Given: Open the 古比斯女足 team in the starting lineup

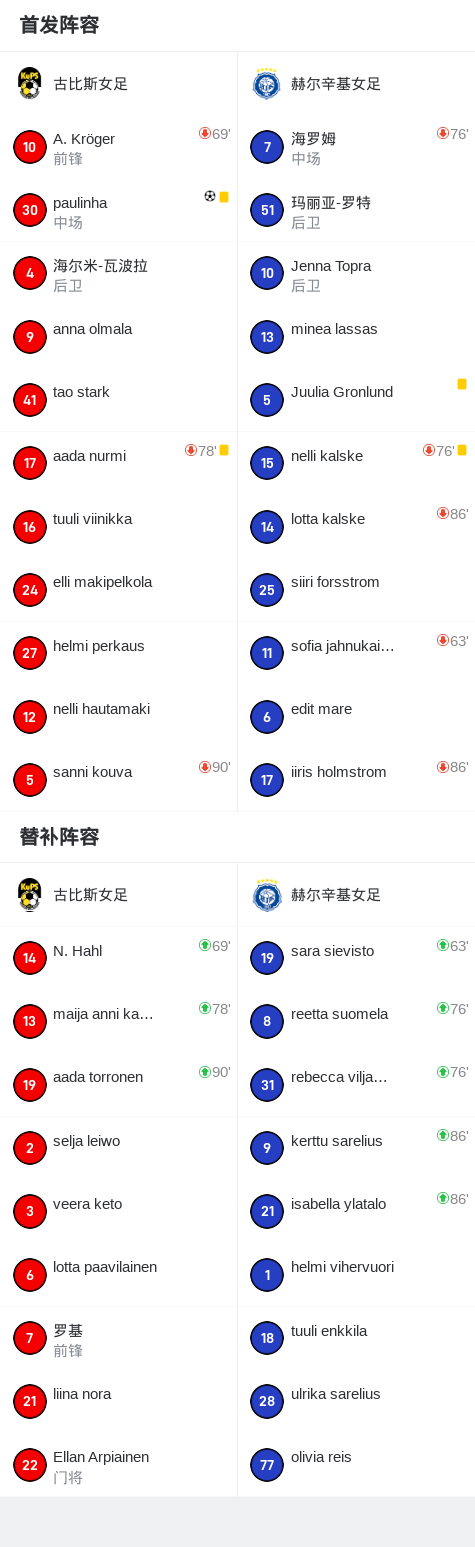Looking at the screenshot, I should click(x=118, y=84).
